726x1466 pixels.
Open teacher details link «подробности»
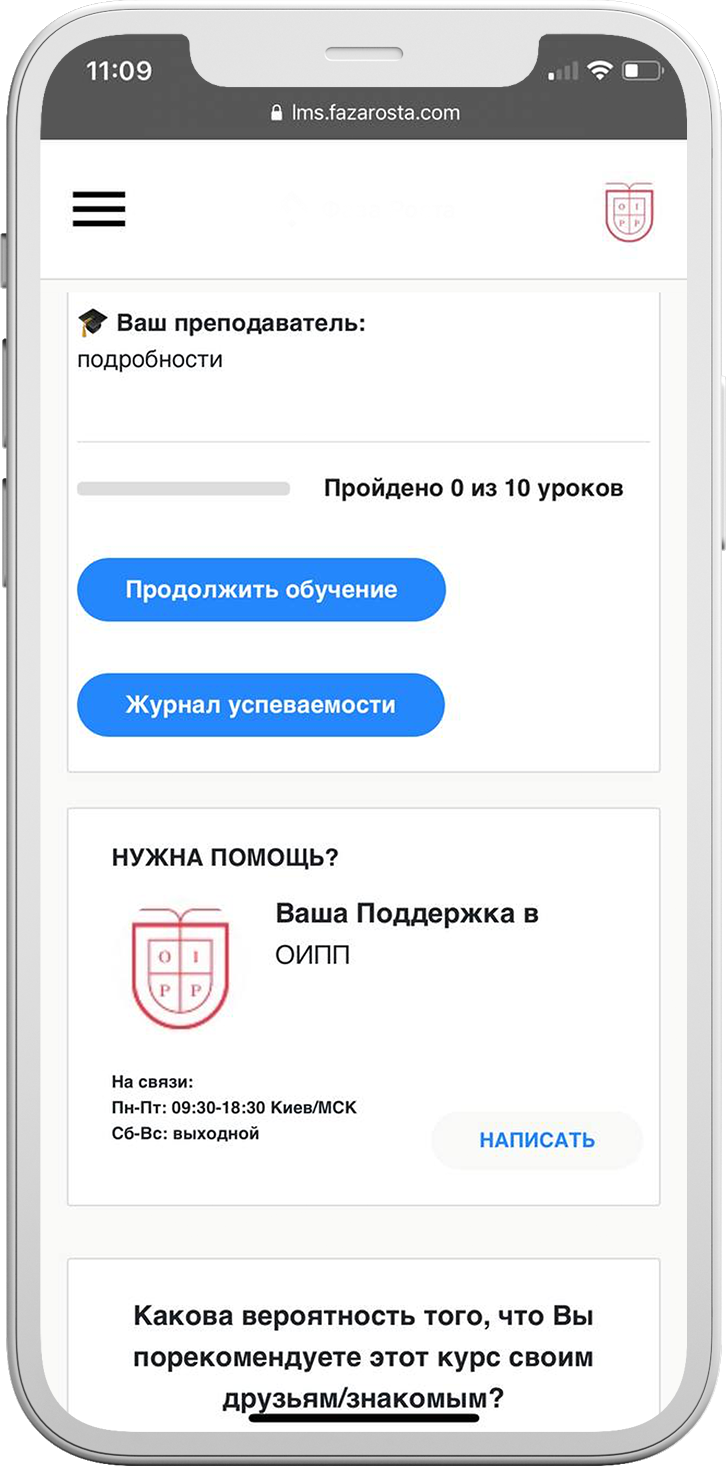[150, 360]
